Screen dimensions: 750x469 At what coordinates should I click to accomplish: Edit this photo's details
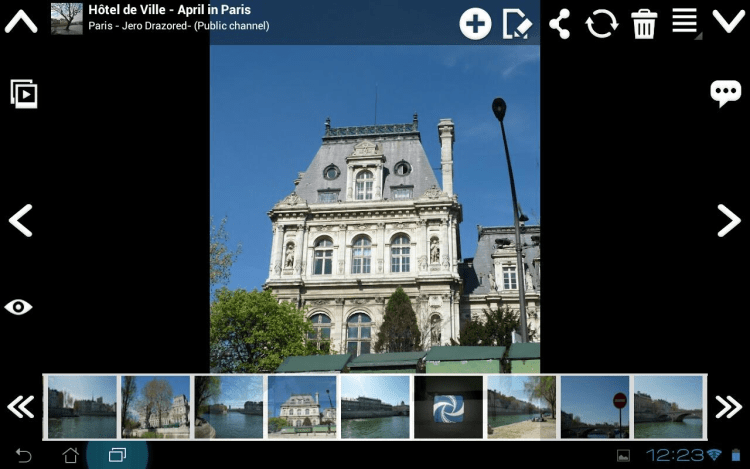tap(517, 23)
